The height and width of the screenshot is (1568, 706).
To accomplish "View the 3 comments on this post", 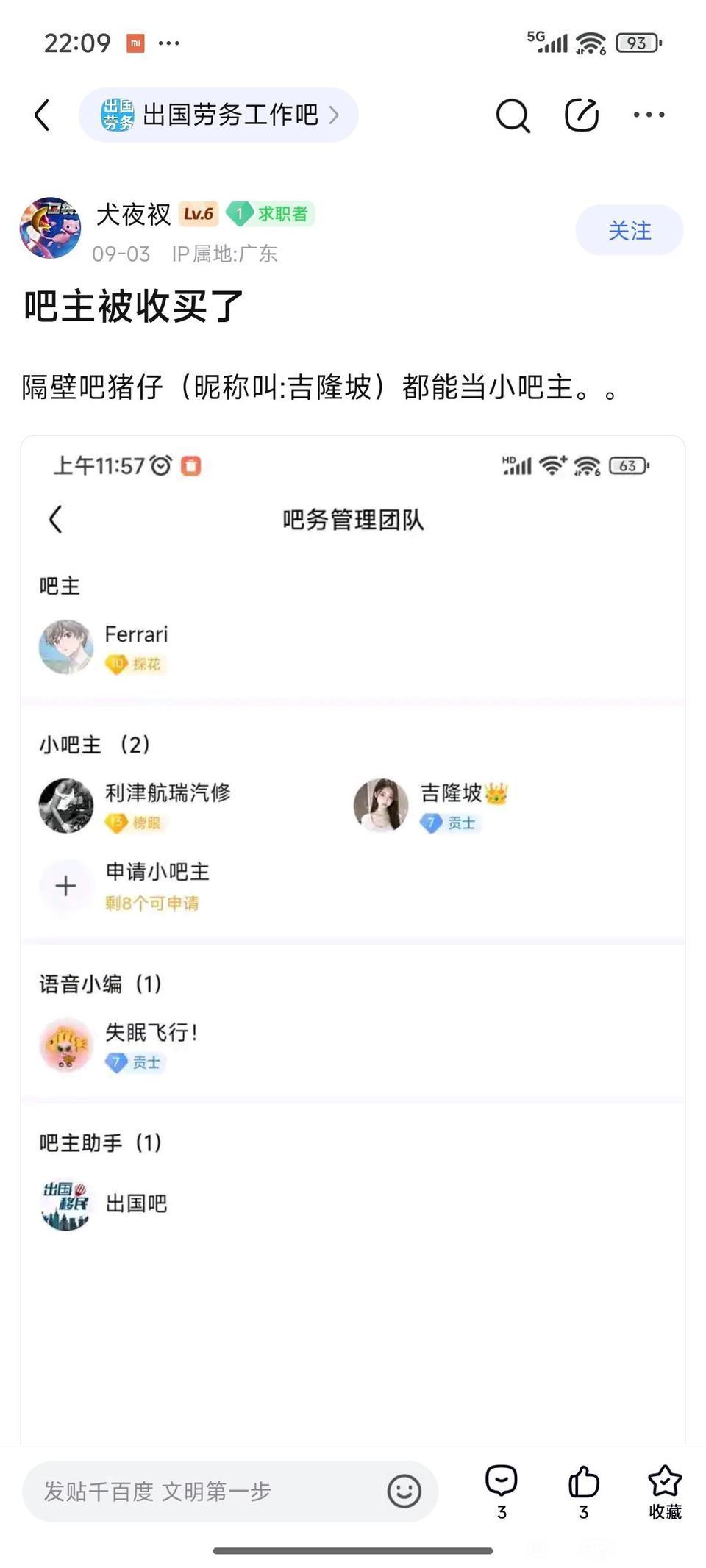I will (502, 1489).
